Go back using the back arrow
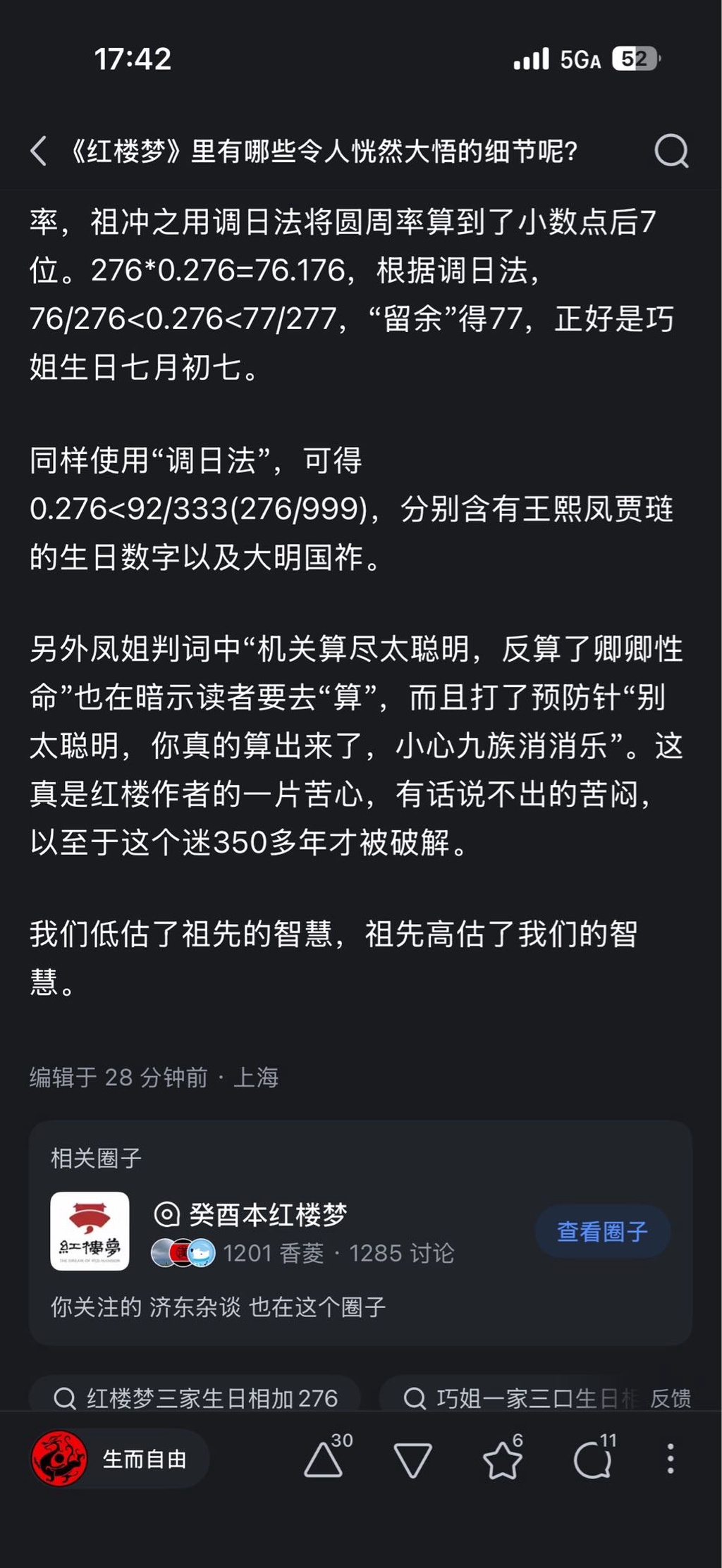 coord(39,151)
